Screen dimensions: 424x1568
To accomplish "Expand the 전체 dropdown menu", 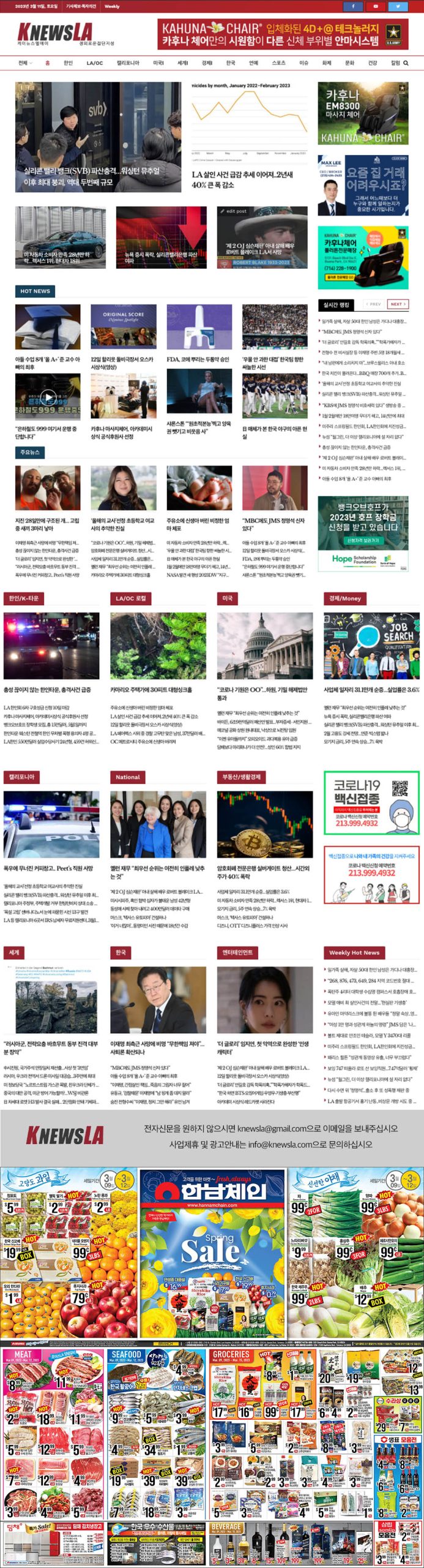I will 24,63.
